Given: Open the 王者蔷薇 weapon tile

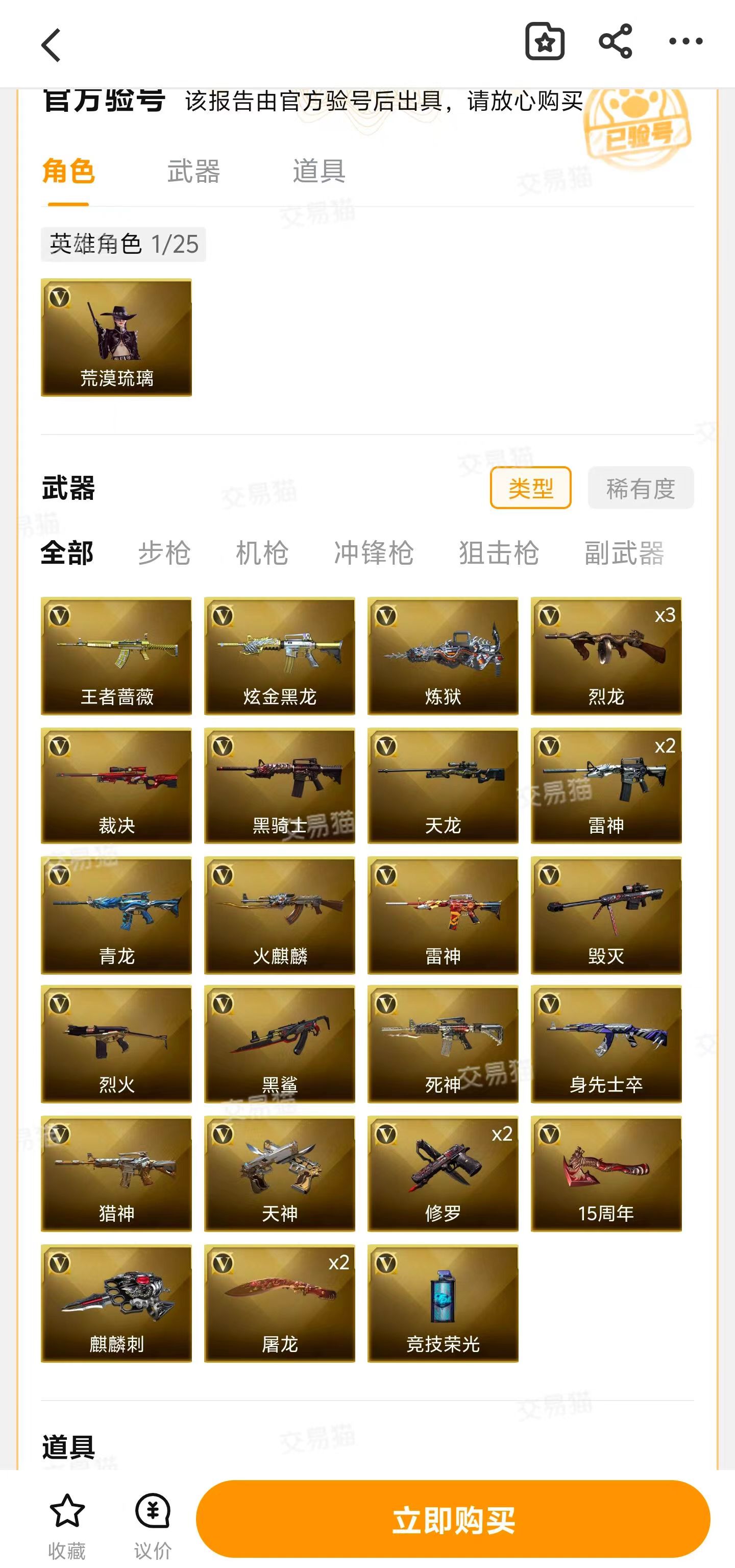Looking at the screenshot, I should (116, 656).
